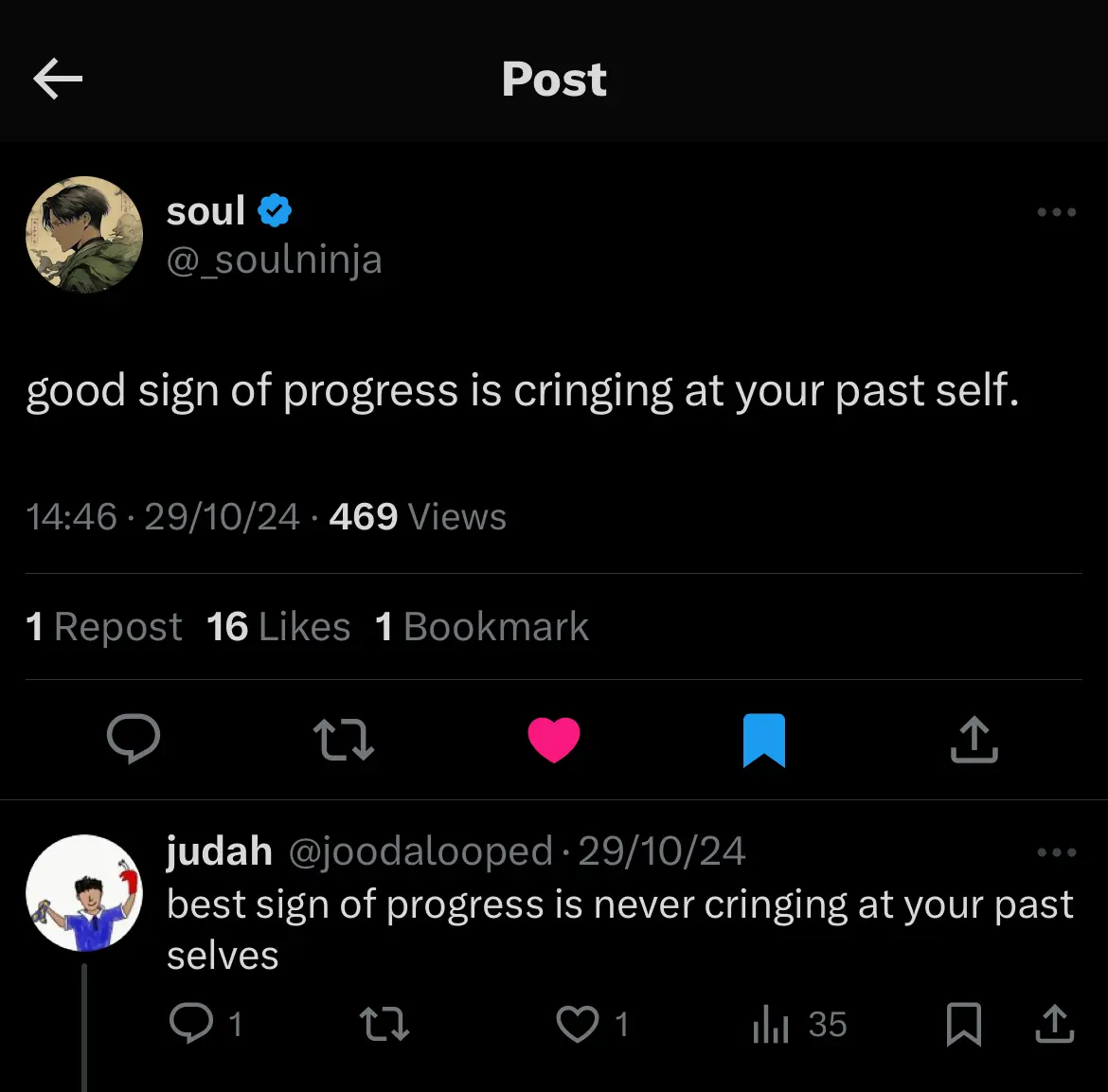
Task: Remove the bookmark from soul's post
Action: [764, 740]
